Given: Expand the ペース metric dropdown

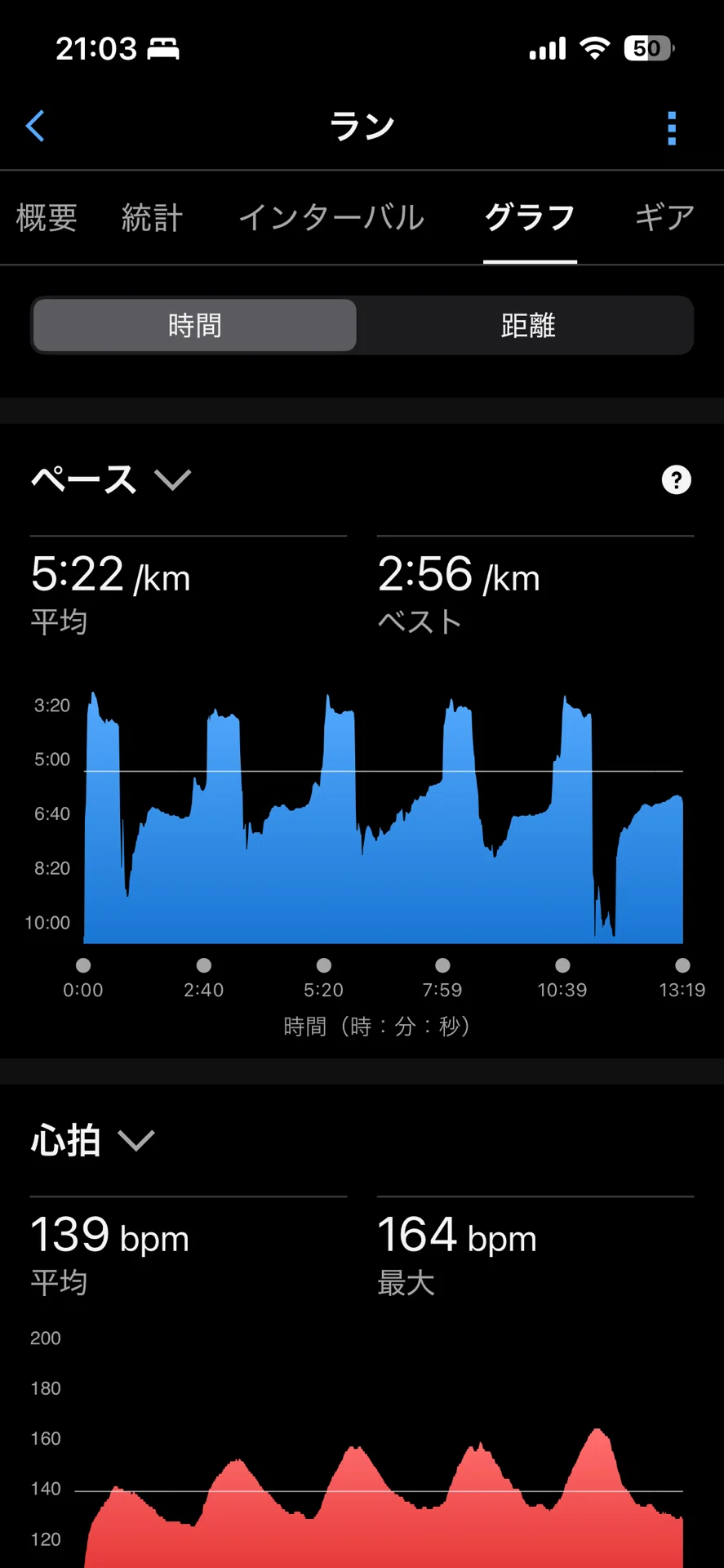Looking at the screenshot, I should coord(111,479).
